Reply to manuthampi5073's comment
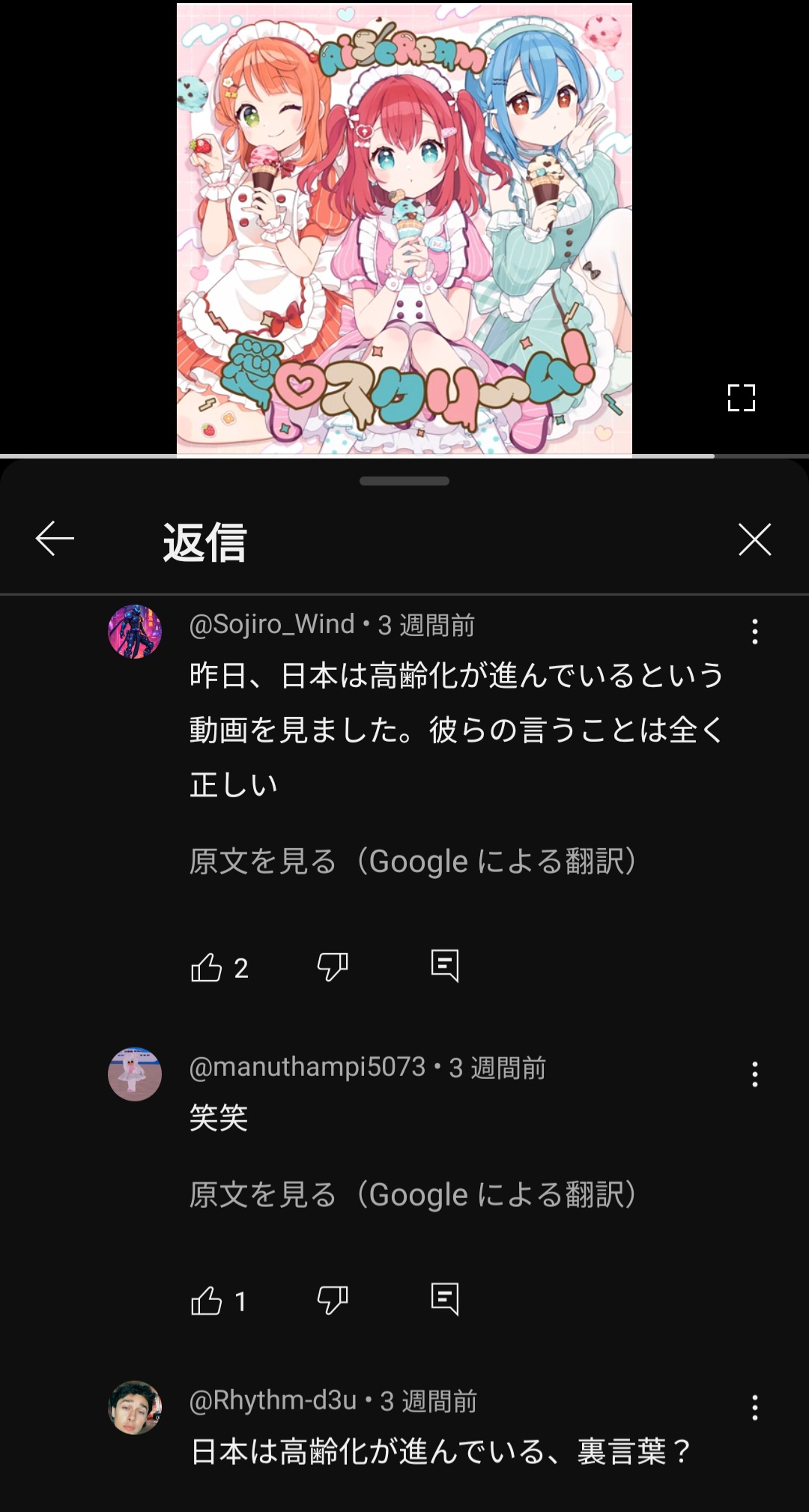 [444, 1299]
